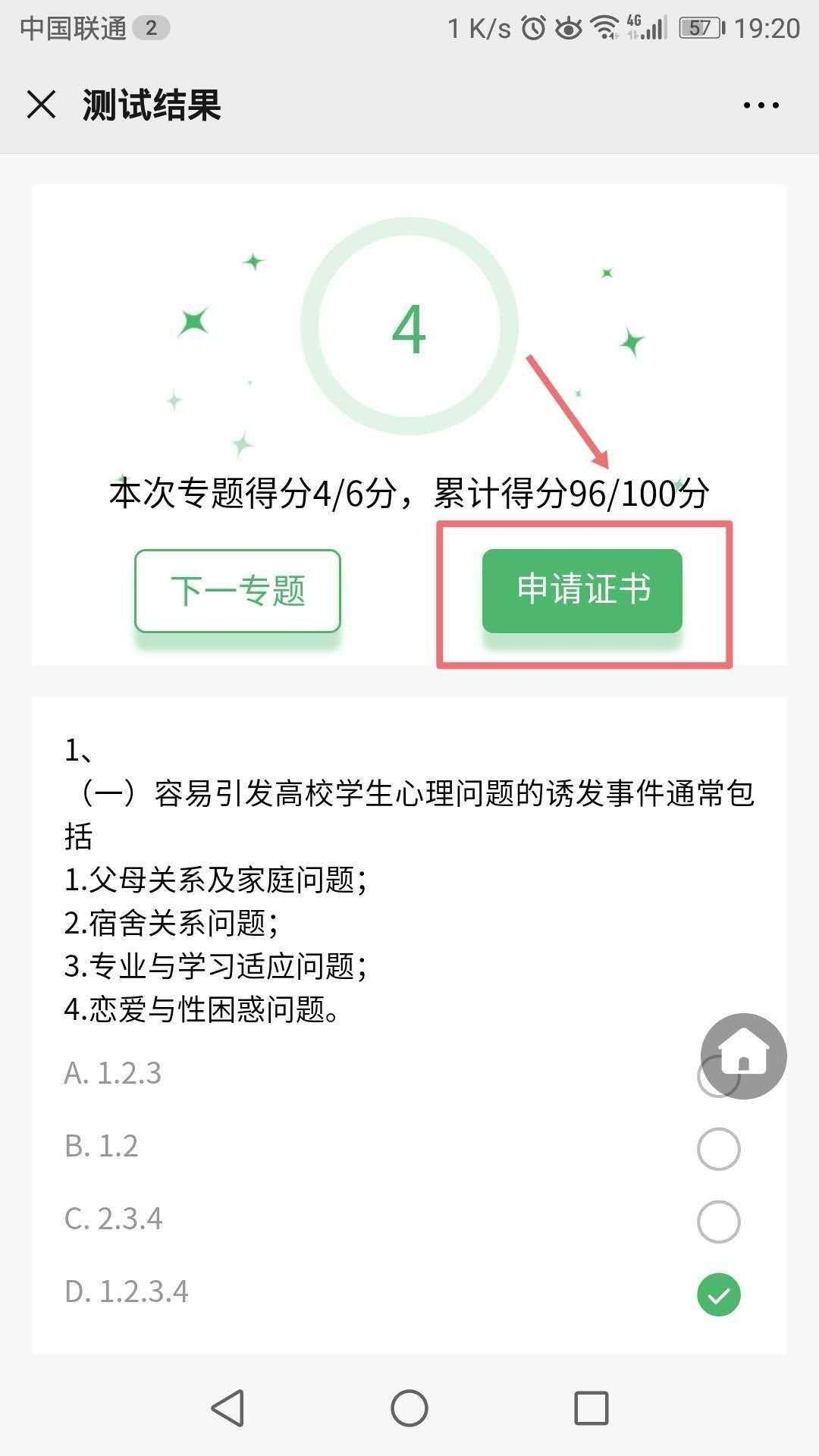Tap the 申请证书 apply certificate button
819x1456 pixels.
point(582,591)
